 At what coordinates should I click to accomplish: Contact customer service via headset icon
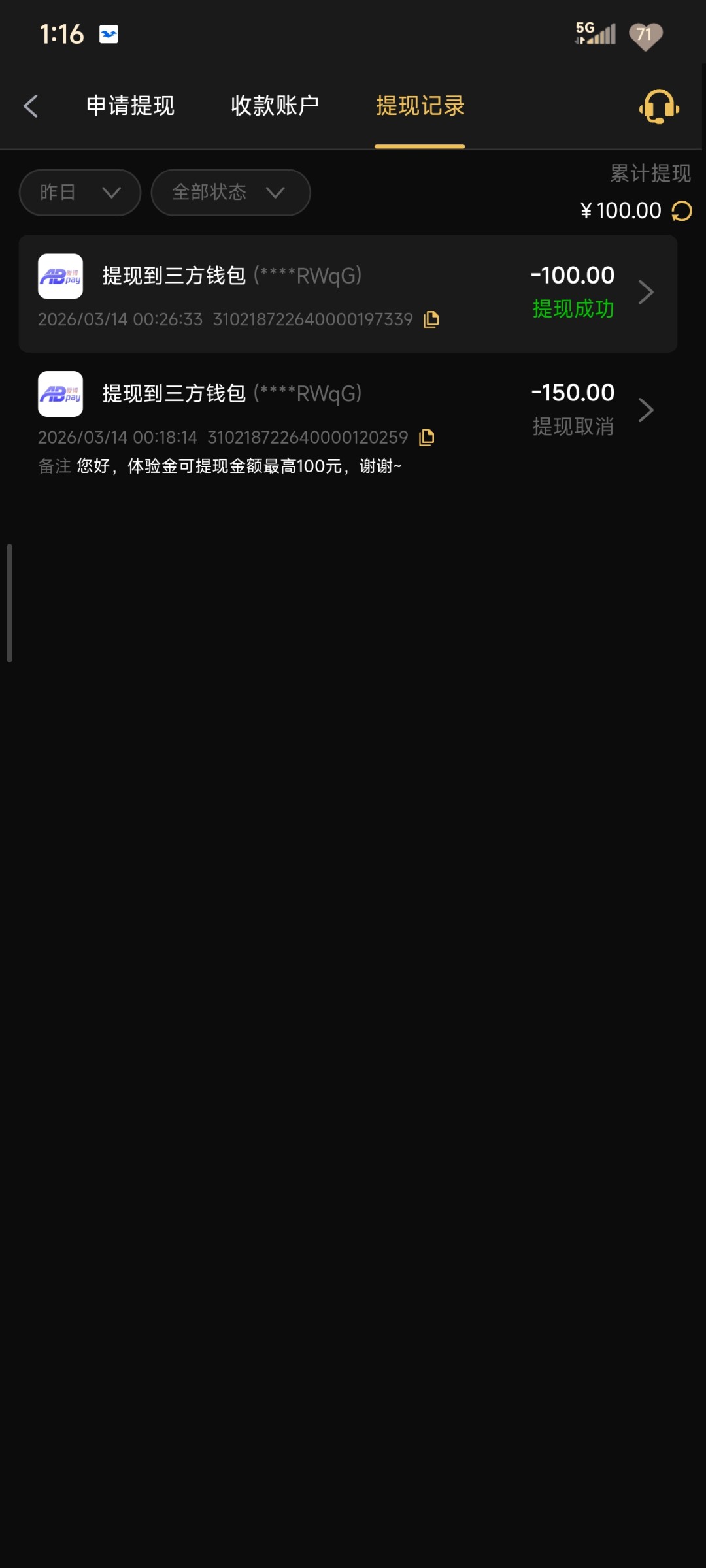click(659, 106)
